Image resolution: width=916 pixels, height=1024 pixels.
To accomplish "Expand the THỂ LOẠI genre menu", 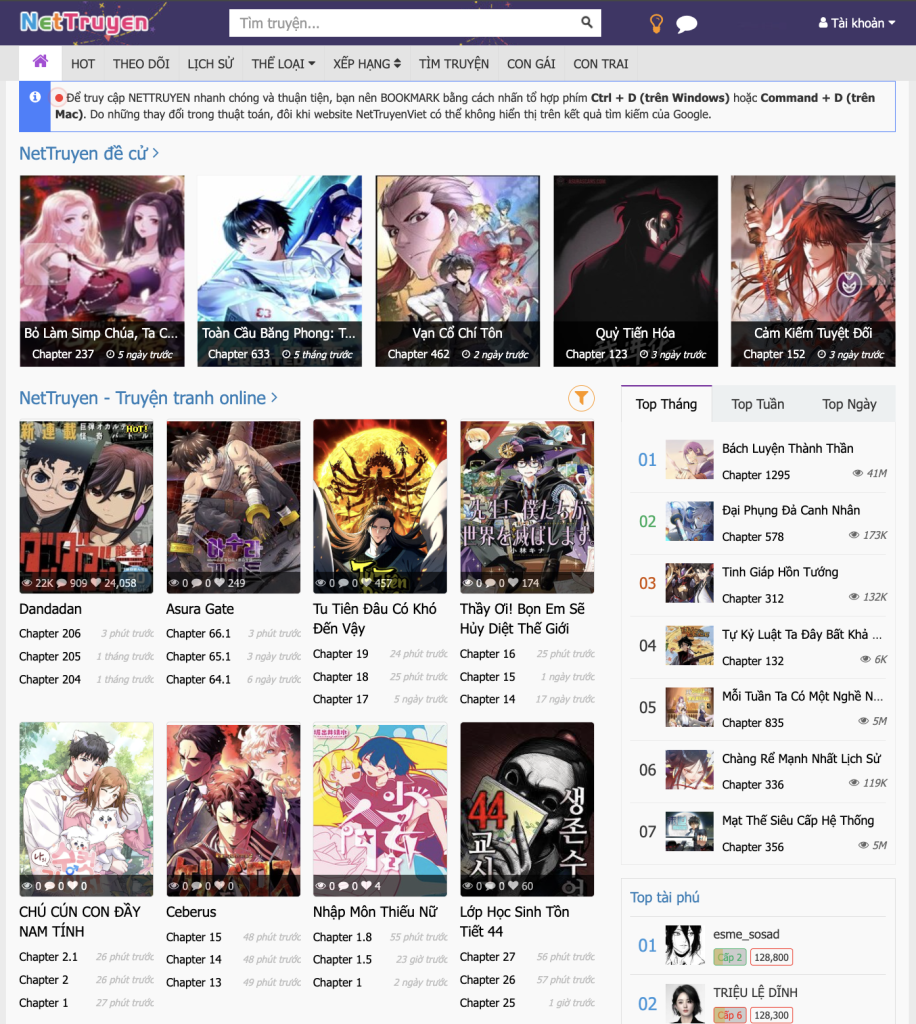I will coord(283,63).
